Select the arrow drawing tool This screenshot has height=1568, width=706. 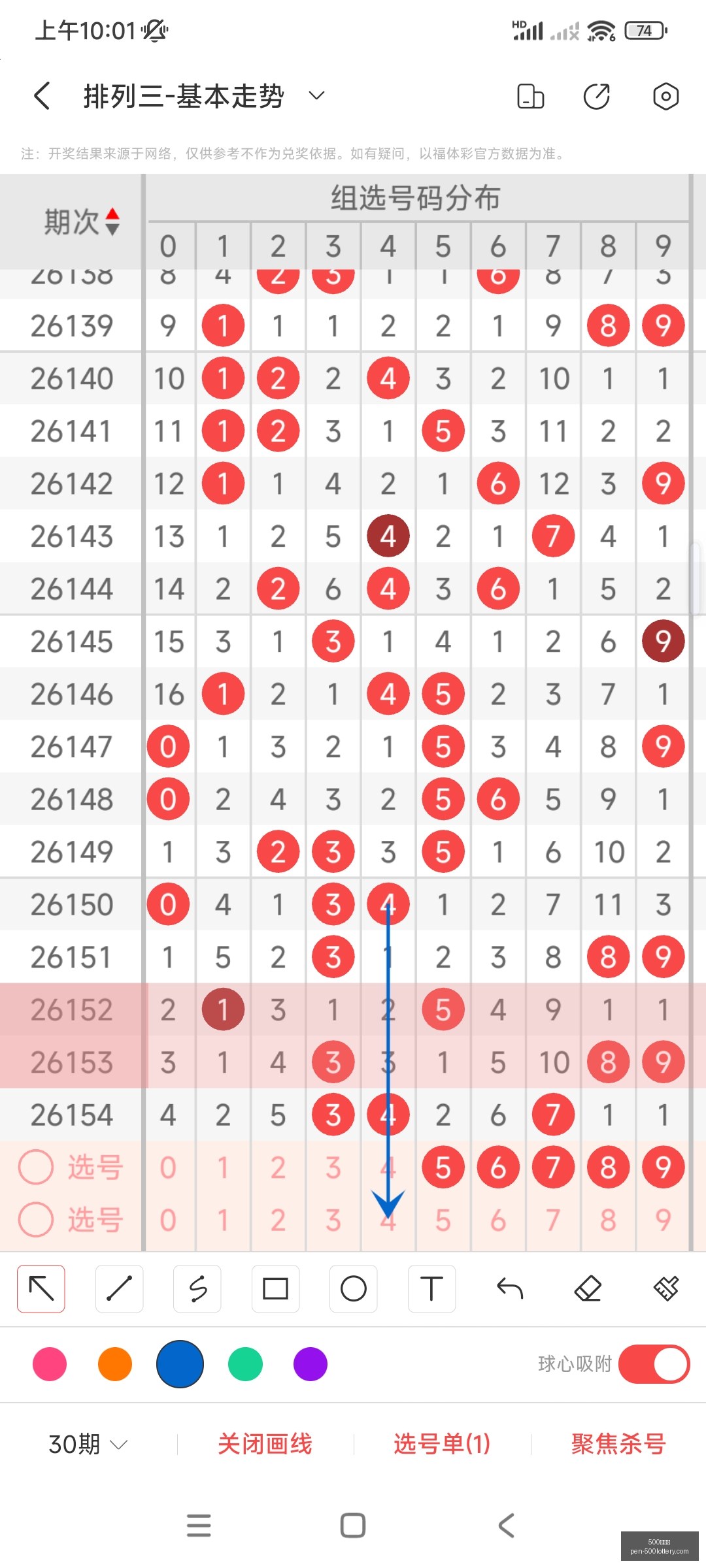point(41,1288)
